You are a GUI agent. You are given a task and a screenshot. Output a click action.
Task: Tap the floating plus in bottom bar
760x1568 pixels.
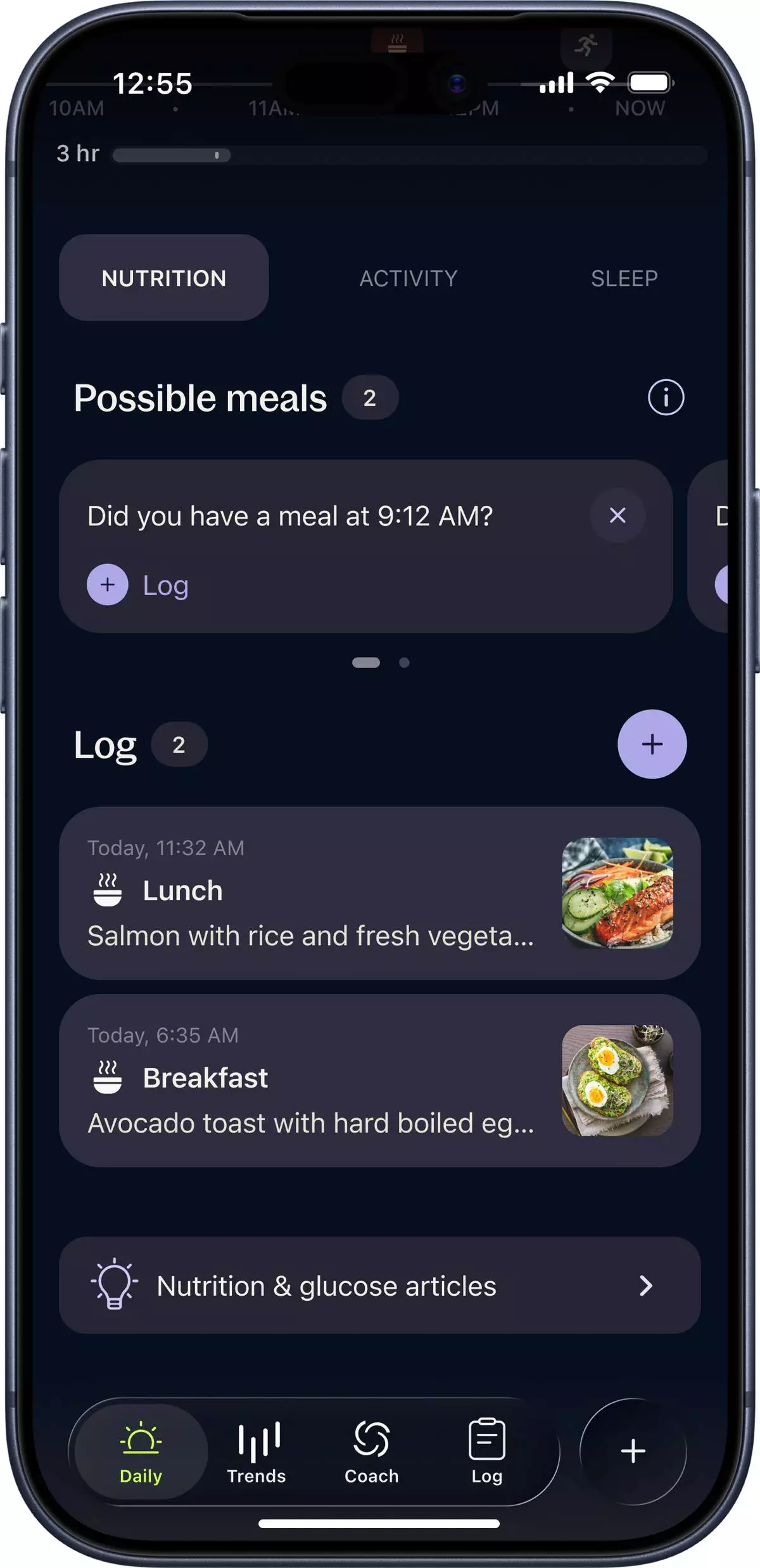633,1451
